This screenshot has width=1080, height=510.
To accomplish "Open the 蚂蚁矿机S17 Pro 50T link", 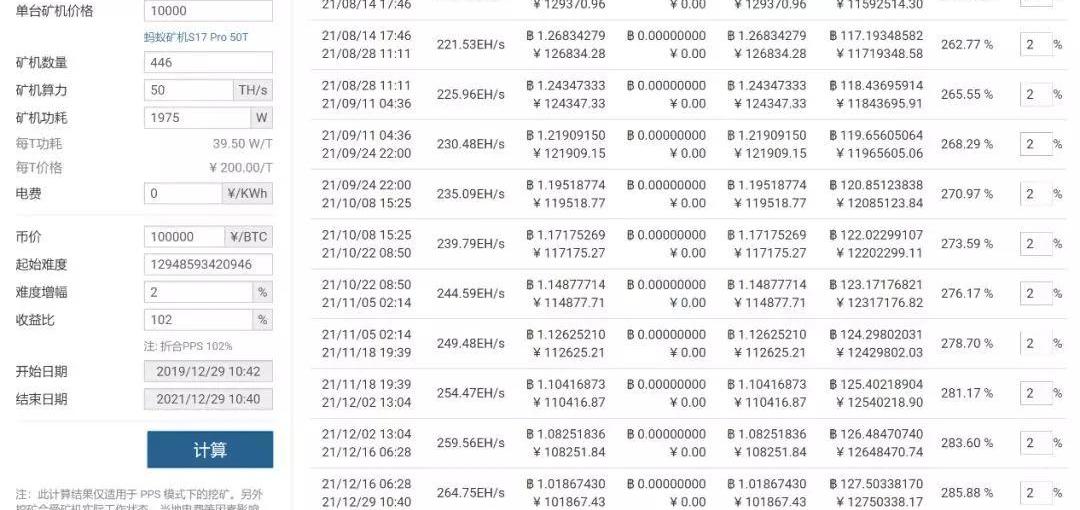I will coord(196,37).
